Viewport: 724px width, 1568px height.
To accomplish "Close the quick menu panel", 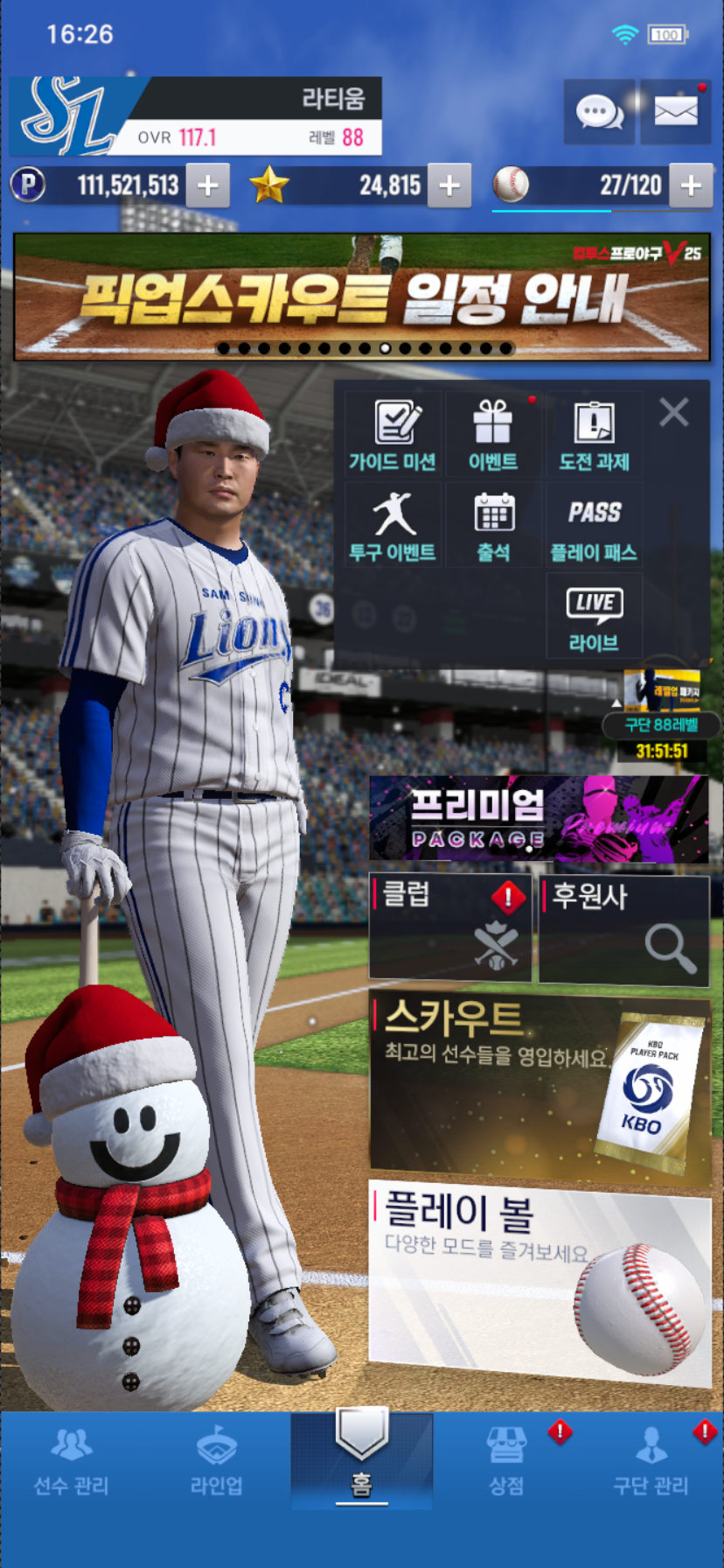I will tap(674, 412).
